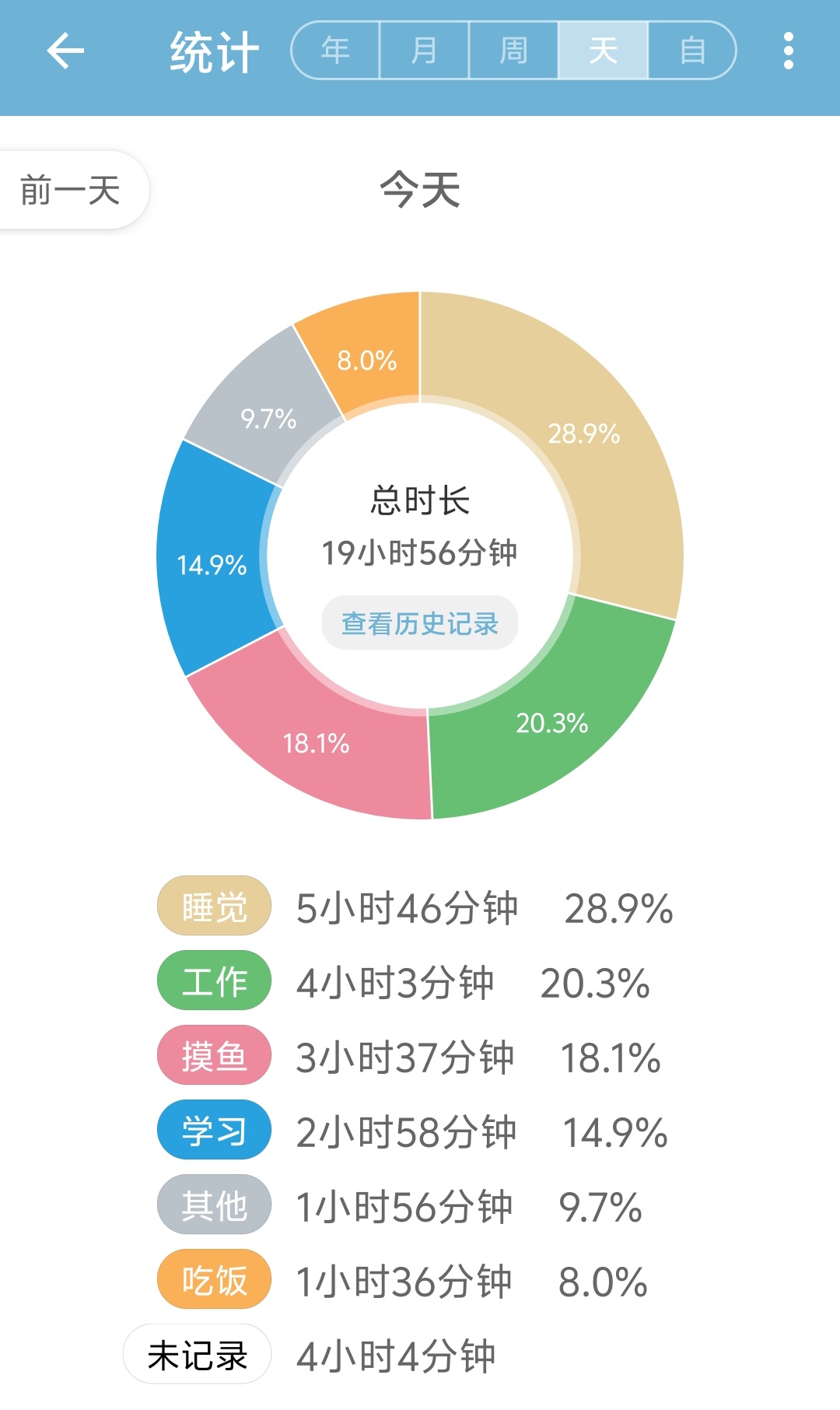Switch to the 月 (month) statistics tab
The height and width of the screenshot is (1410, 840).
pos(424,51)
